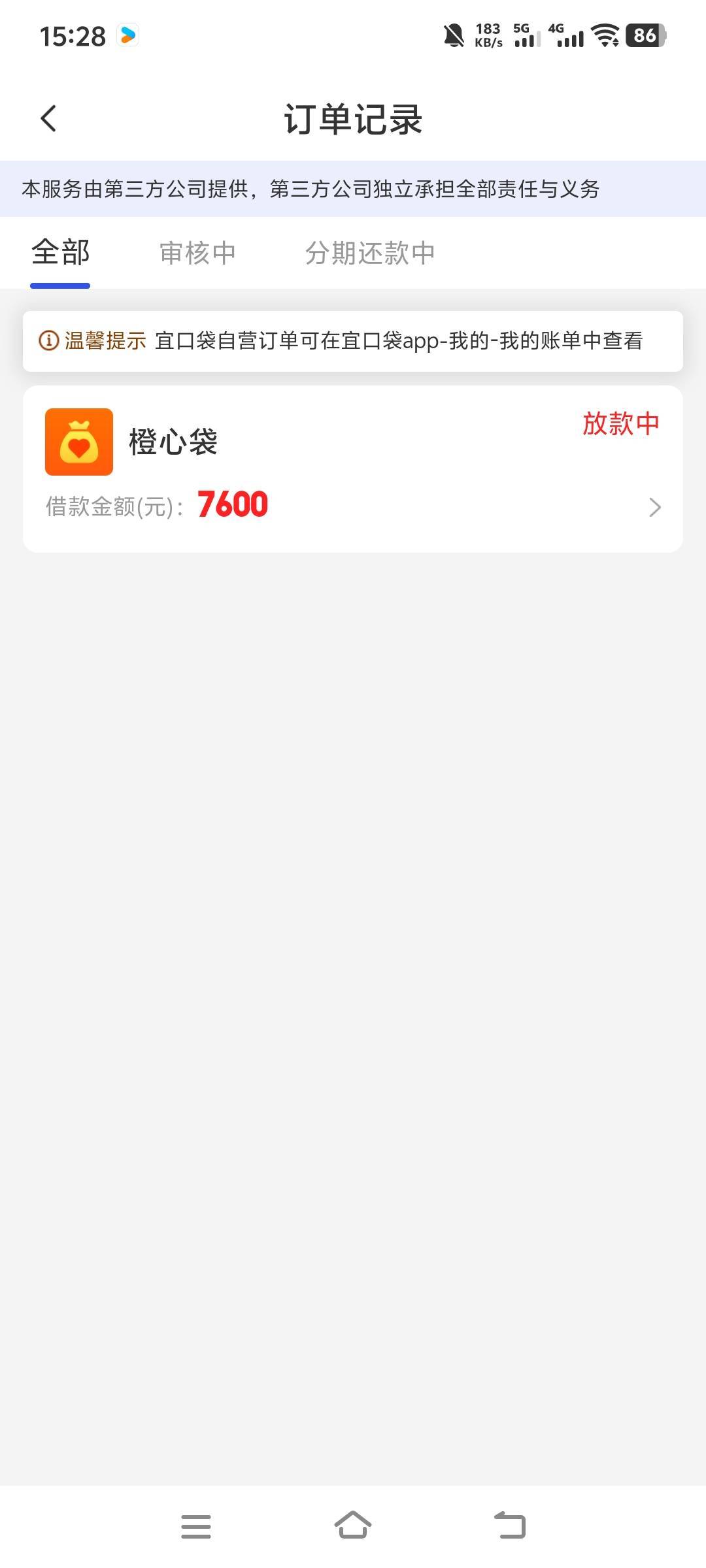Viewport: 706px width, 1568px height.
Task: Go back from the 订单记录 page
Action: [48, 119]
